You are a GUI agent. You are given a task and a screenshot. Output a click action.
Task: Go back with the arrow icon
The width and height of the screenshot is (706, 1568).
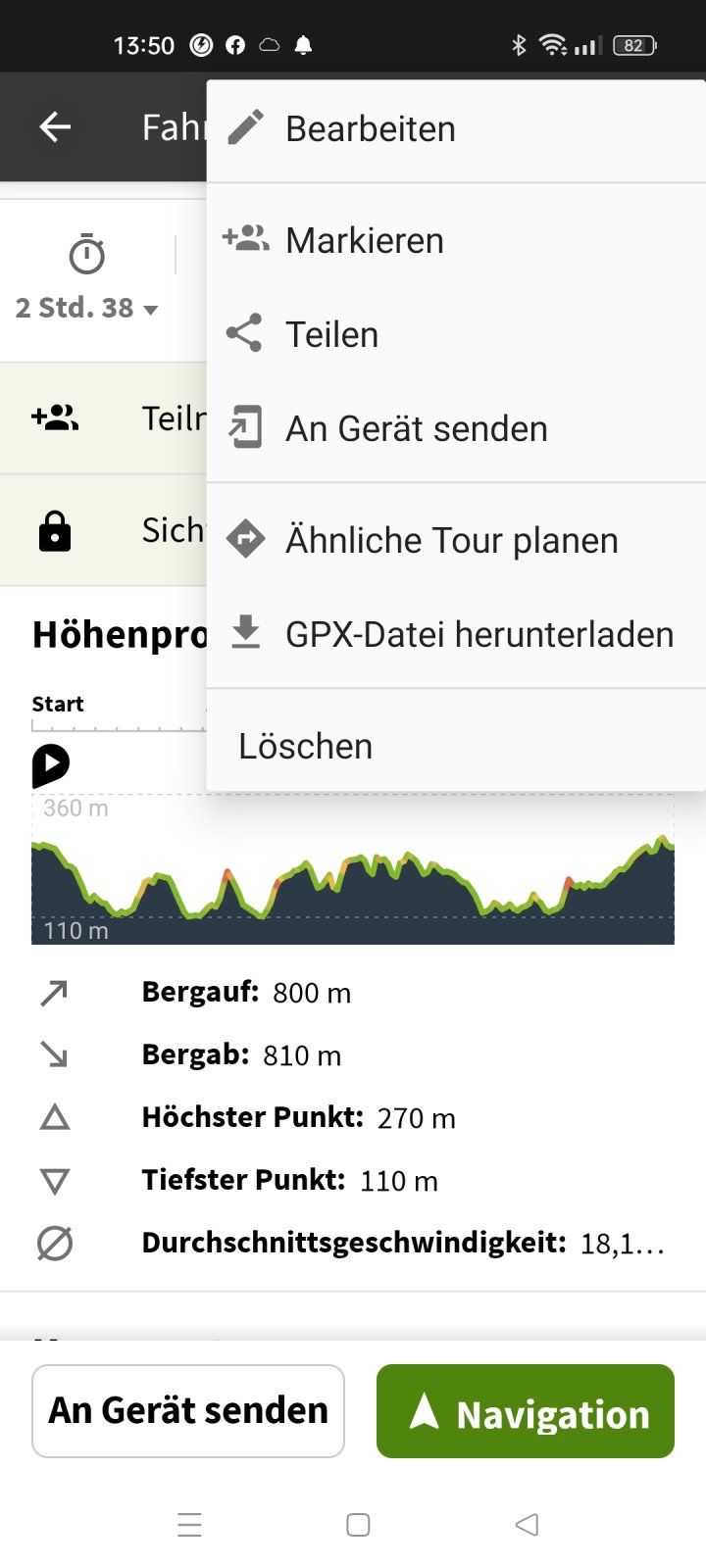coord(55,127)
